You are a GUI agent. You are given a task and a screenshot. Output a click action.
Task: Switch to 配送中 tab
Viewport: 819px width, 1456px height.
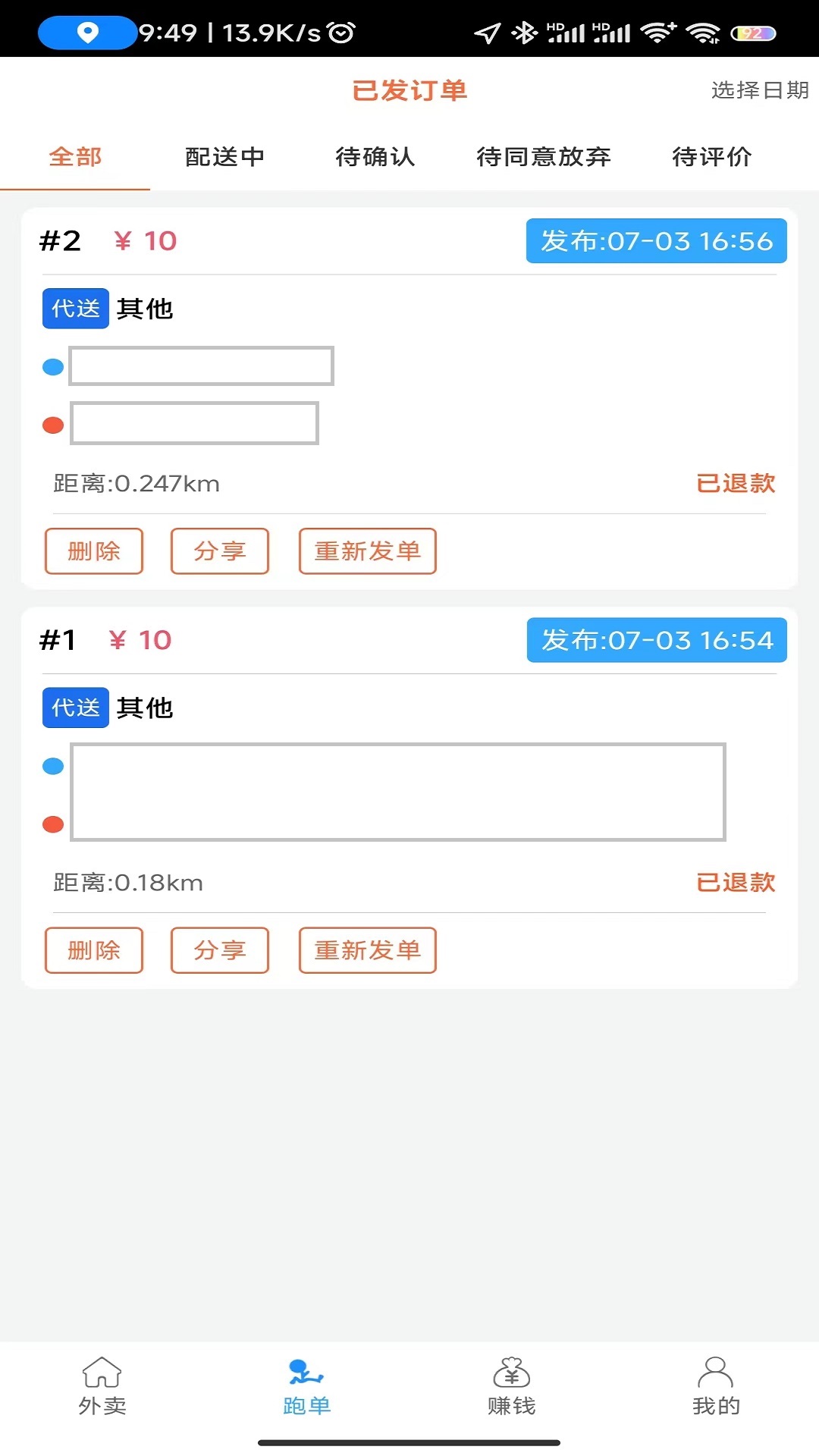coord(224,158)
